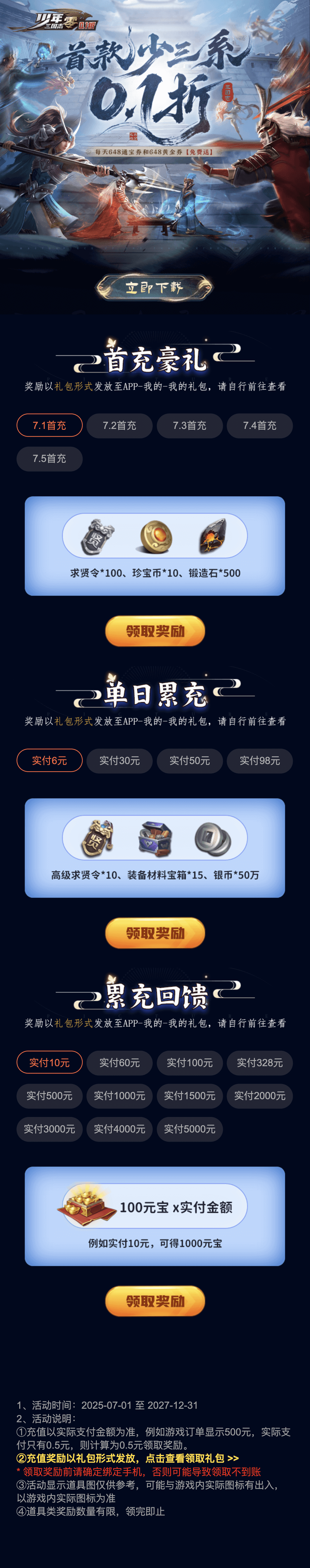Open the 实付5000元 tier
Screen dimensions: 310x1568
coord(190,1128)
